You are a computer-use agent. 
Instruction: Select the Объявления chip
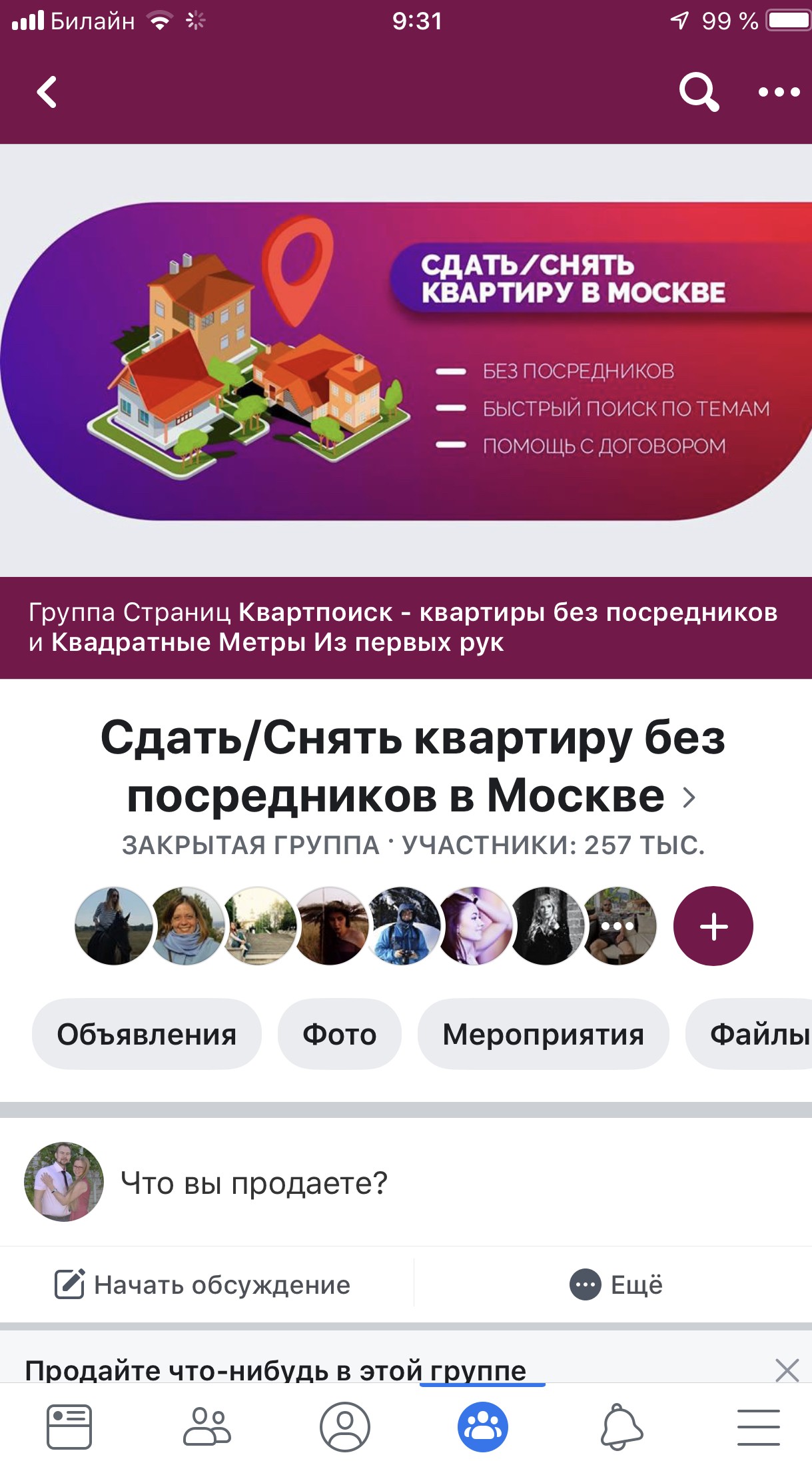pos(147,1034)
